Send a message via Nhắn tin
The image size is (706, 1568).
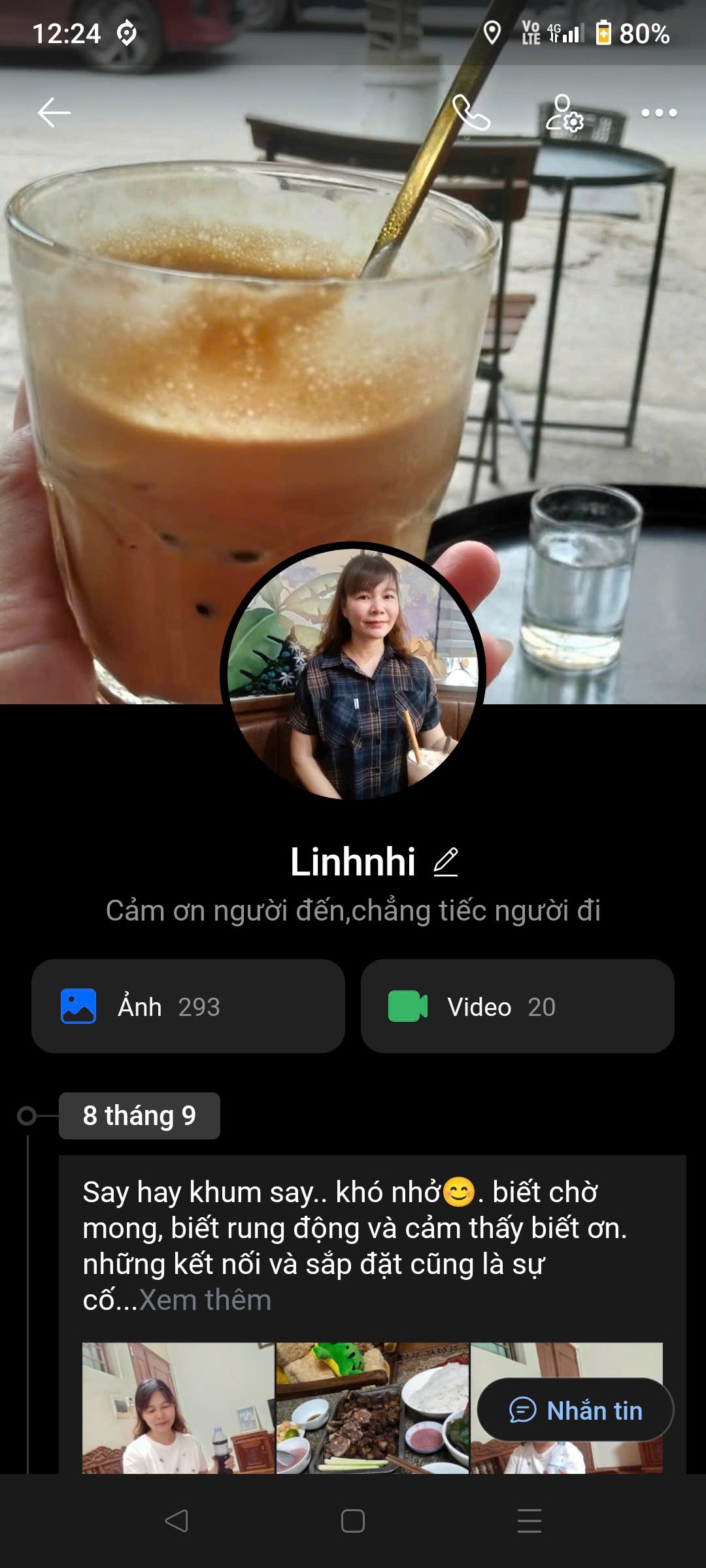point(575,1410)
